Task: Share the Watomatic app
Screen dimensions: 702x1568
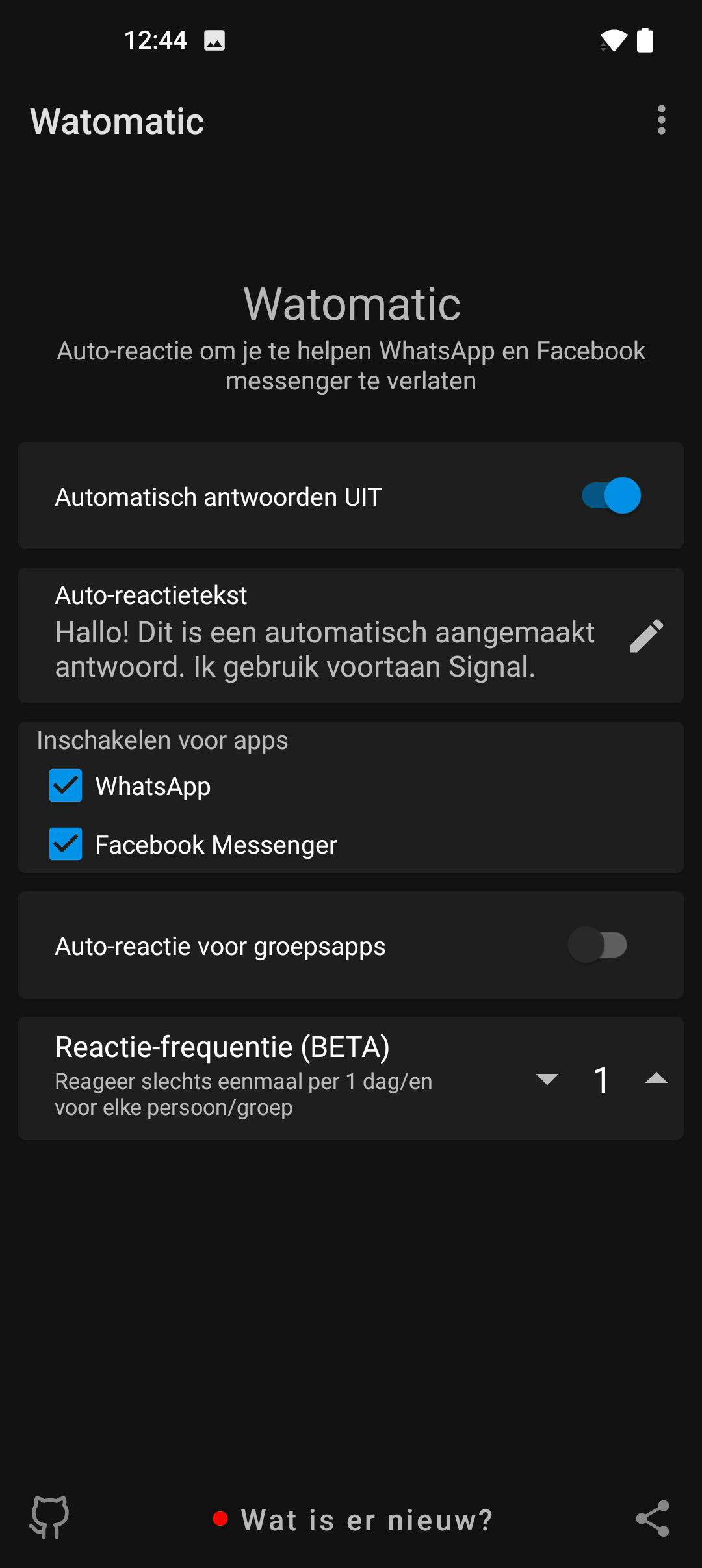Action: tap(652, 1519)
